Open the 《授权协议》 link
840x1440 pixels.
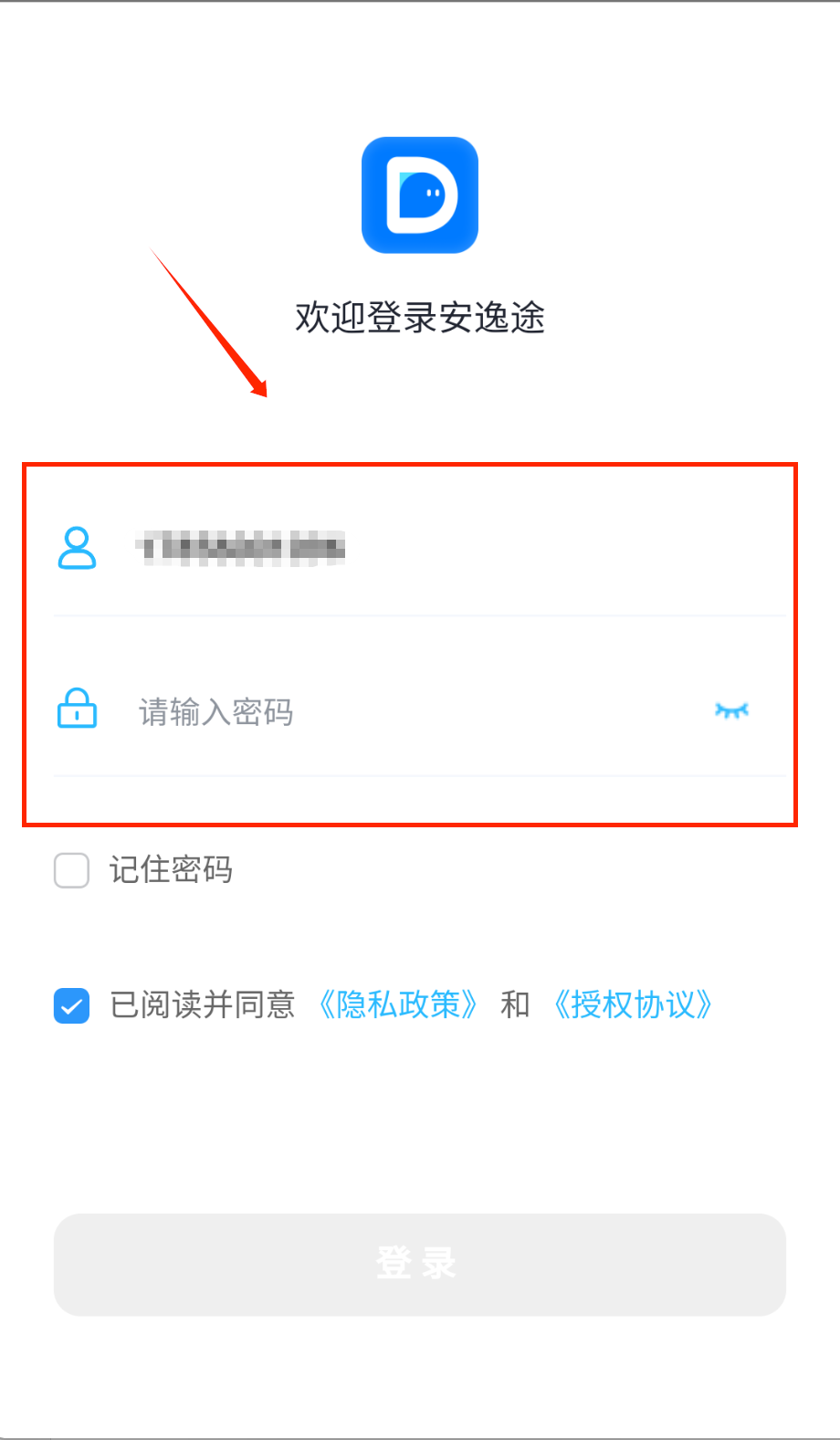[x=633, y=1005]
